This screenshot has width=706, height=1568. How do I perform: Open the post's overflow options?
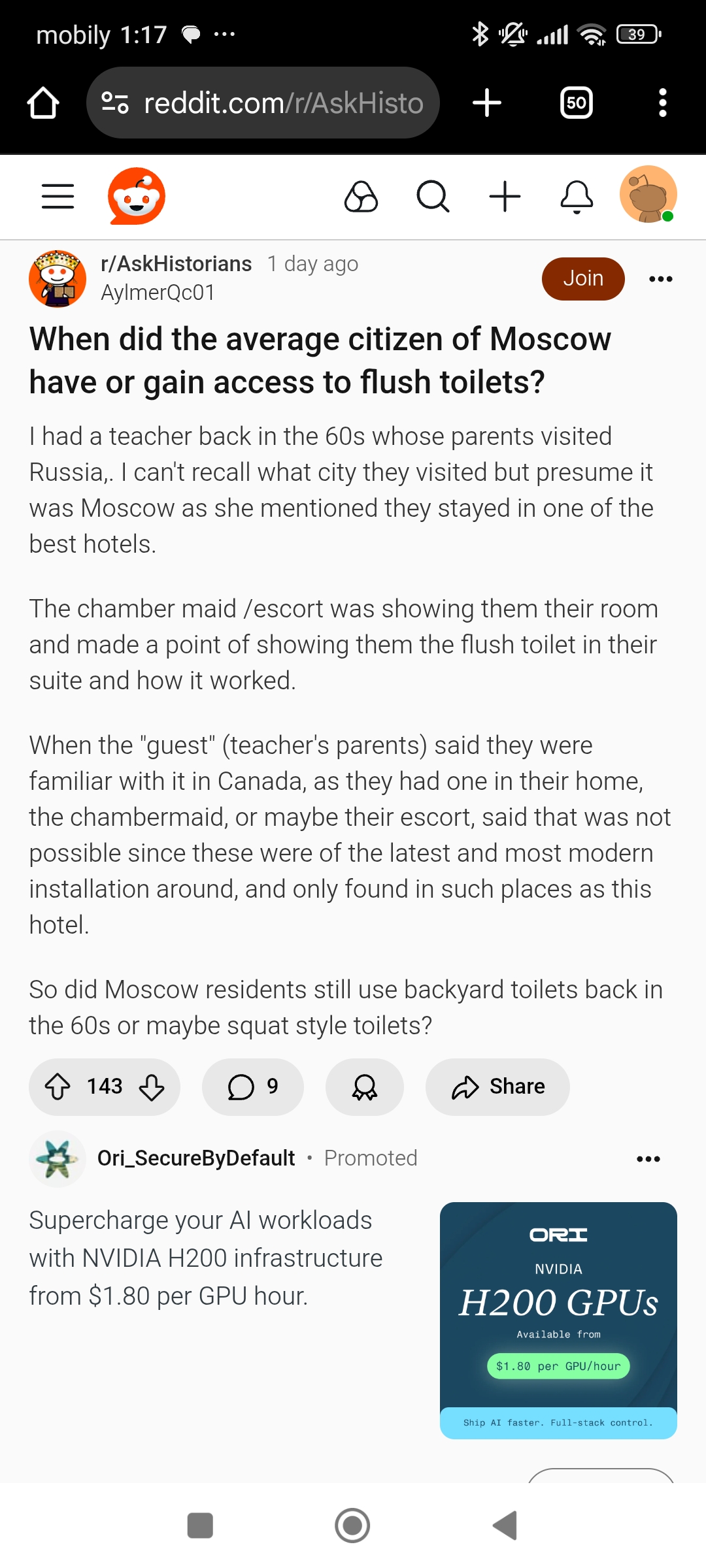tap(660, 279)
